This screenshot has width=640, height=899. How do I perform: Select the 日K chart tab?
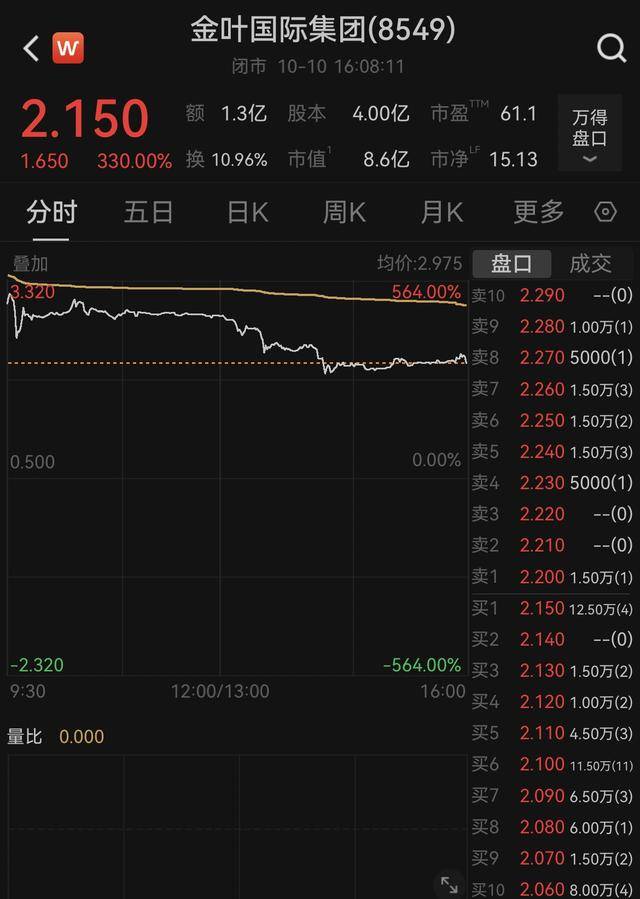coord(247,212)
